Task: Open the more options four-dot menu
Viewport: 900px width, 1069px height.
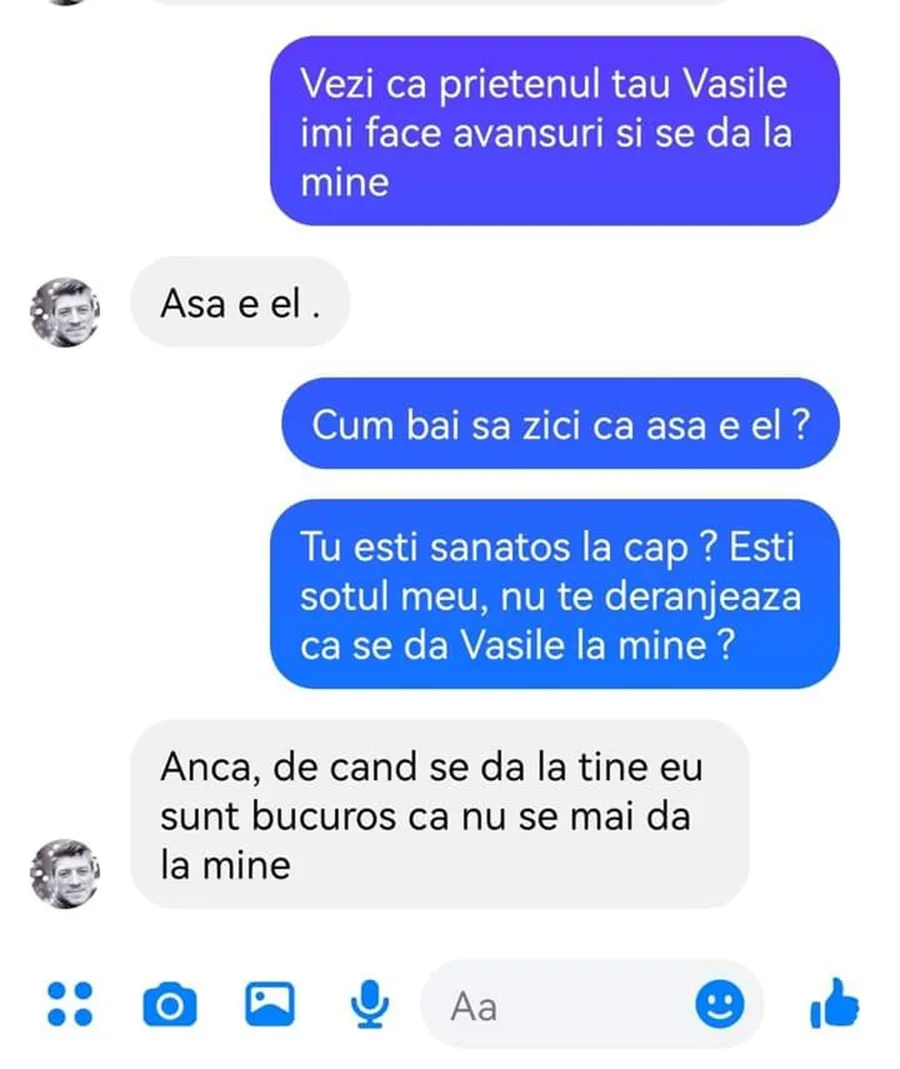Action: click(69, 1003)
